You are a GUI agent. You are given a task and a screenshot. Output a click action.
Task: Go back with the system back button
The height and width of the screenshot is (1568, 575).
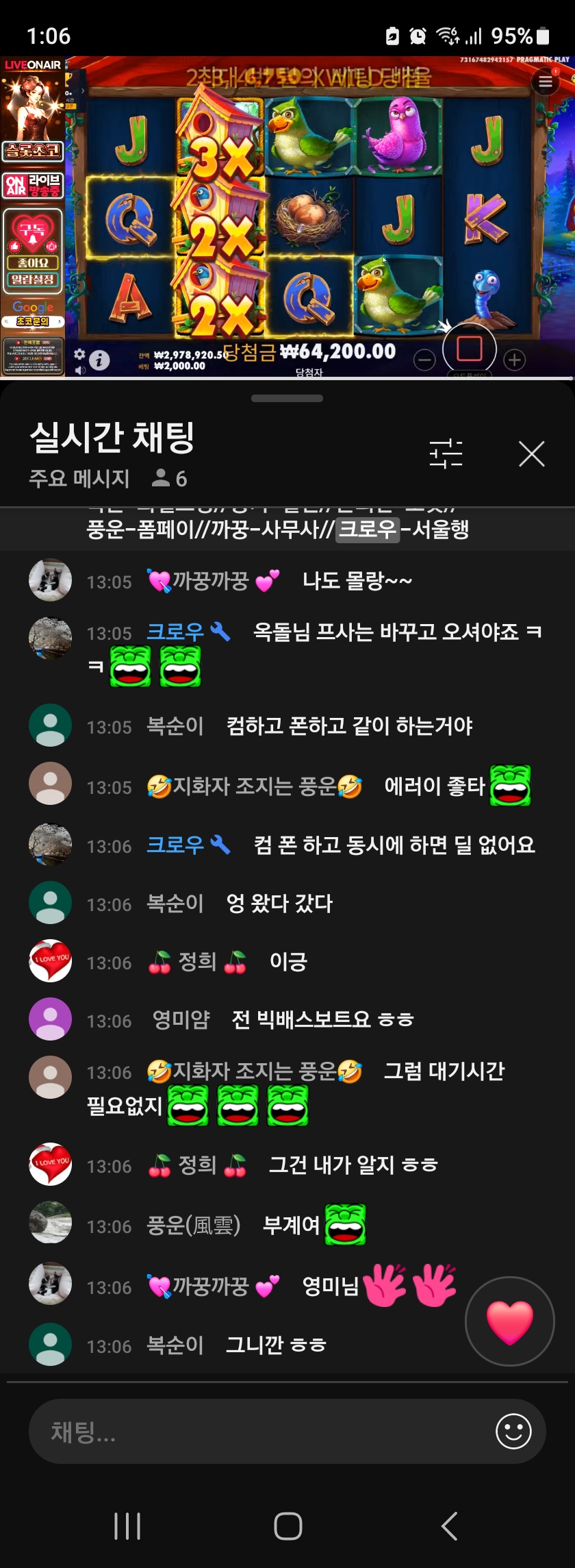(x=449, y=1526)
